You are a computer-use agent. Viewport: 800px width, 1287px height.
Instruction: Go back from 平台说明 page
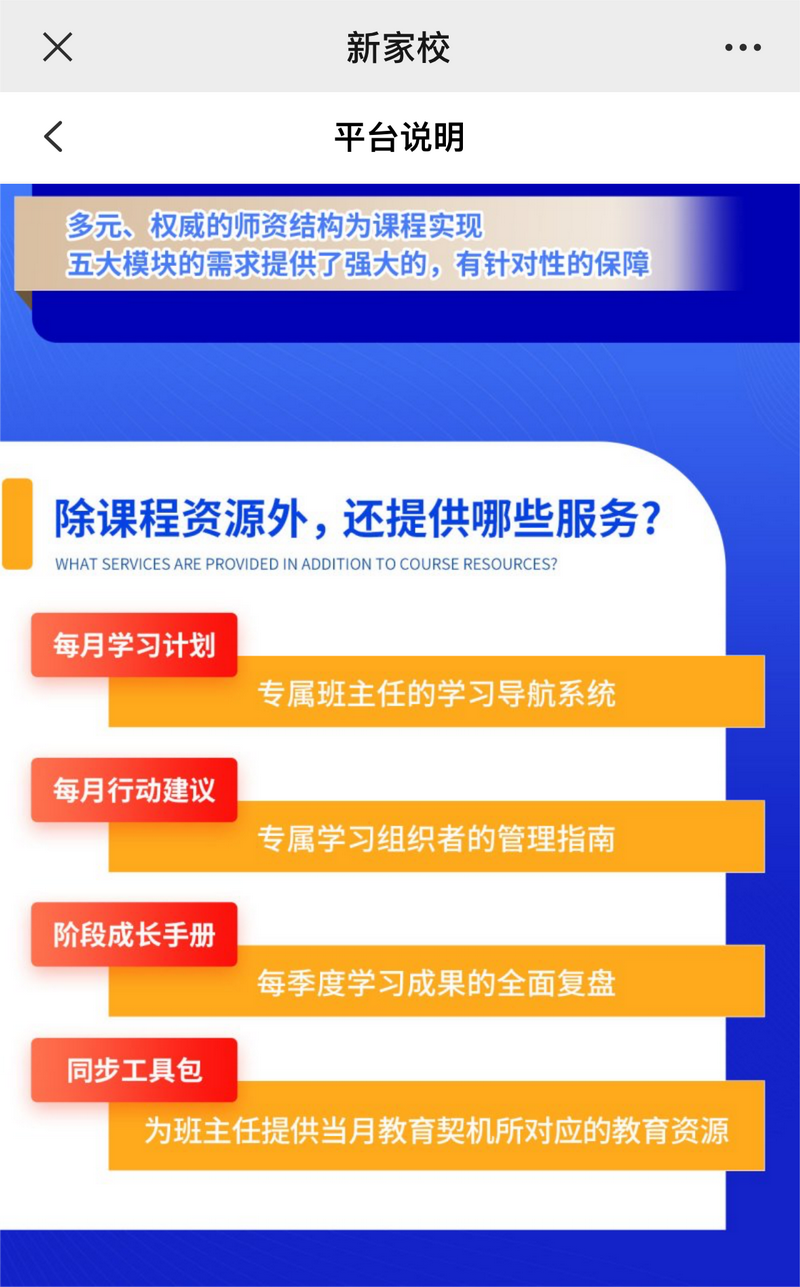pyautogui.click(x=54, y=137)
